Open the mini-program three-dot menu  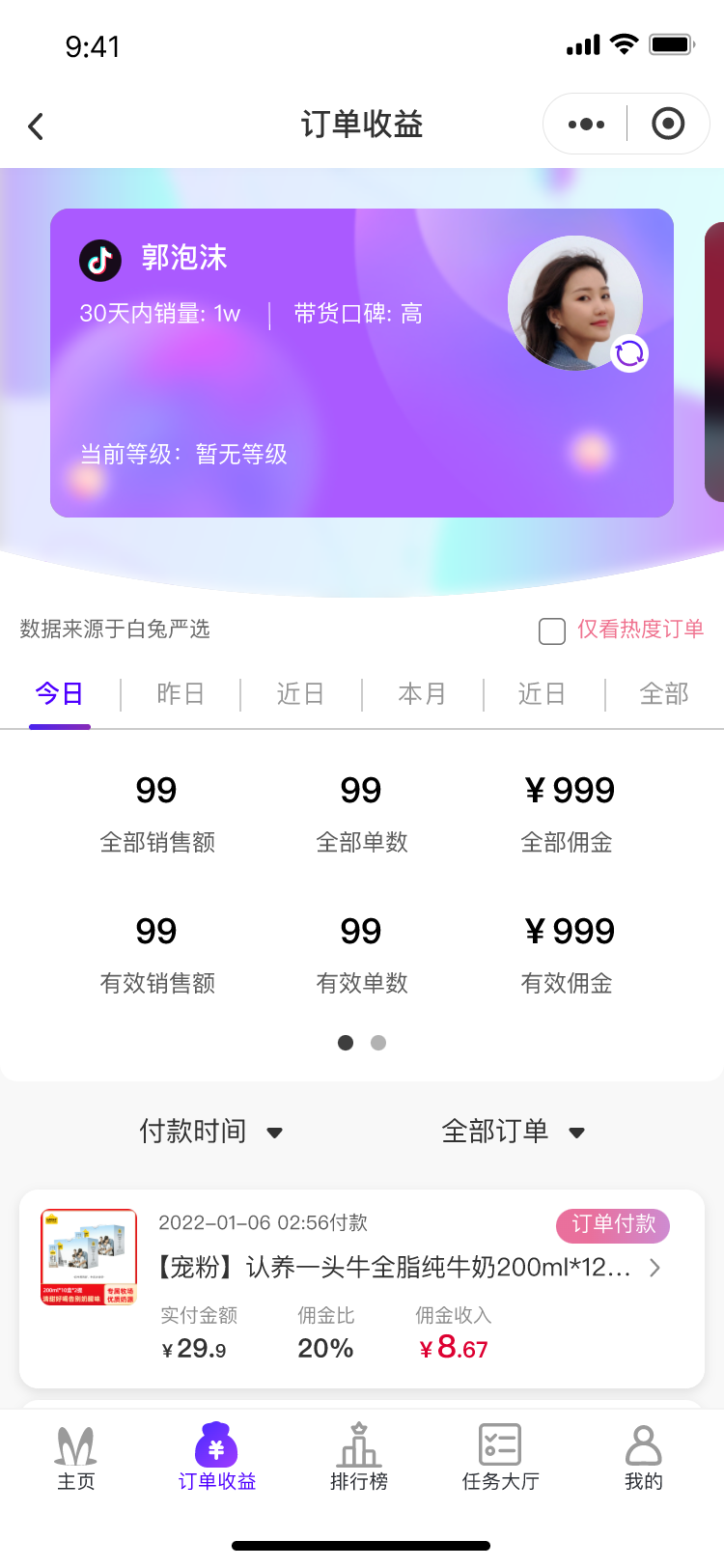click(586, 125)
